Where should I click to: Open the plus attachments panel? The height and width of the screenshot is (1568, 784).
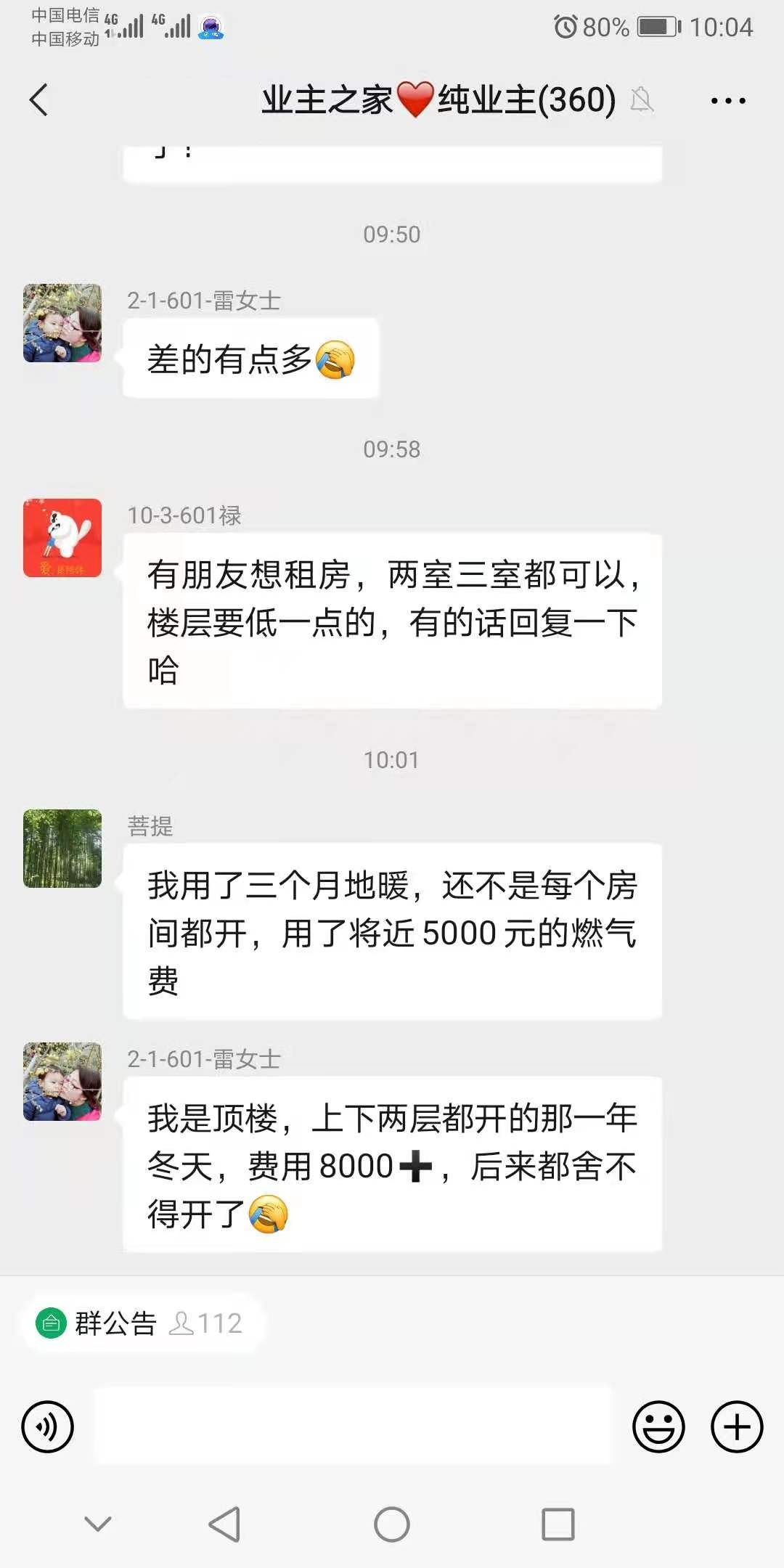click(x=736, y=1427)
